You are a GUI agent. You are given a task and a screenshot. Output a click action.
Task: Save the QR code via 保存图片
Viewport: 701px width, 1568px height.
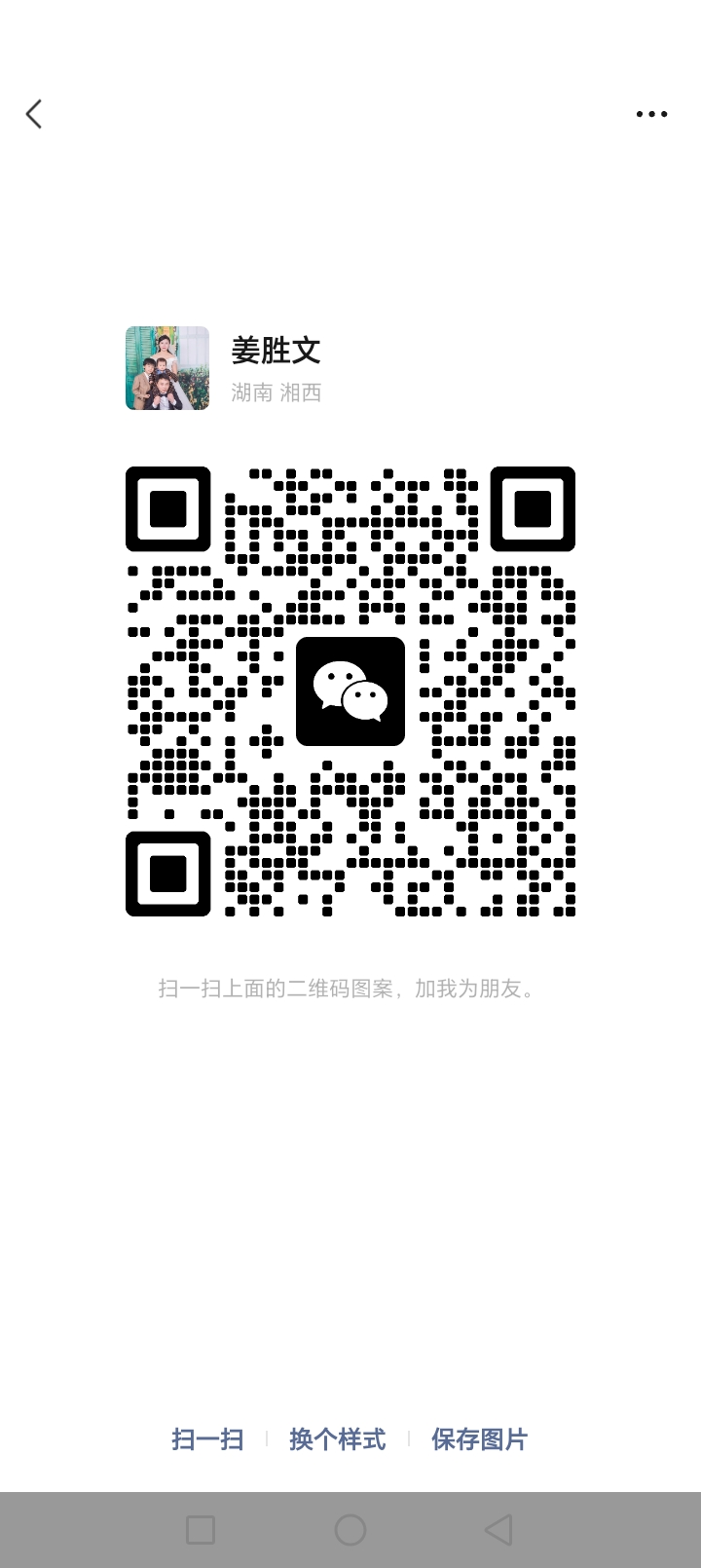tap(479, 1439)
